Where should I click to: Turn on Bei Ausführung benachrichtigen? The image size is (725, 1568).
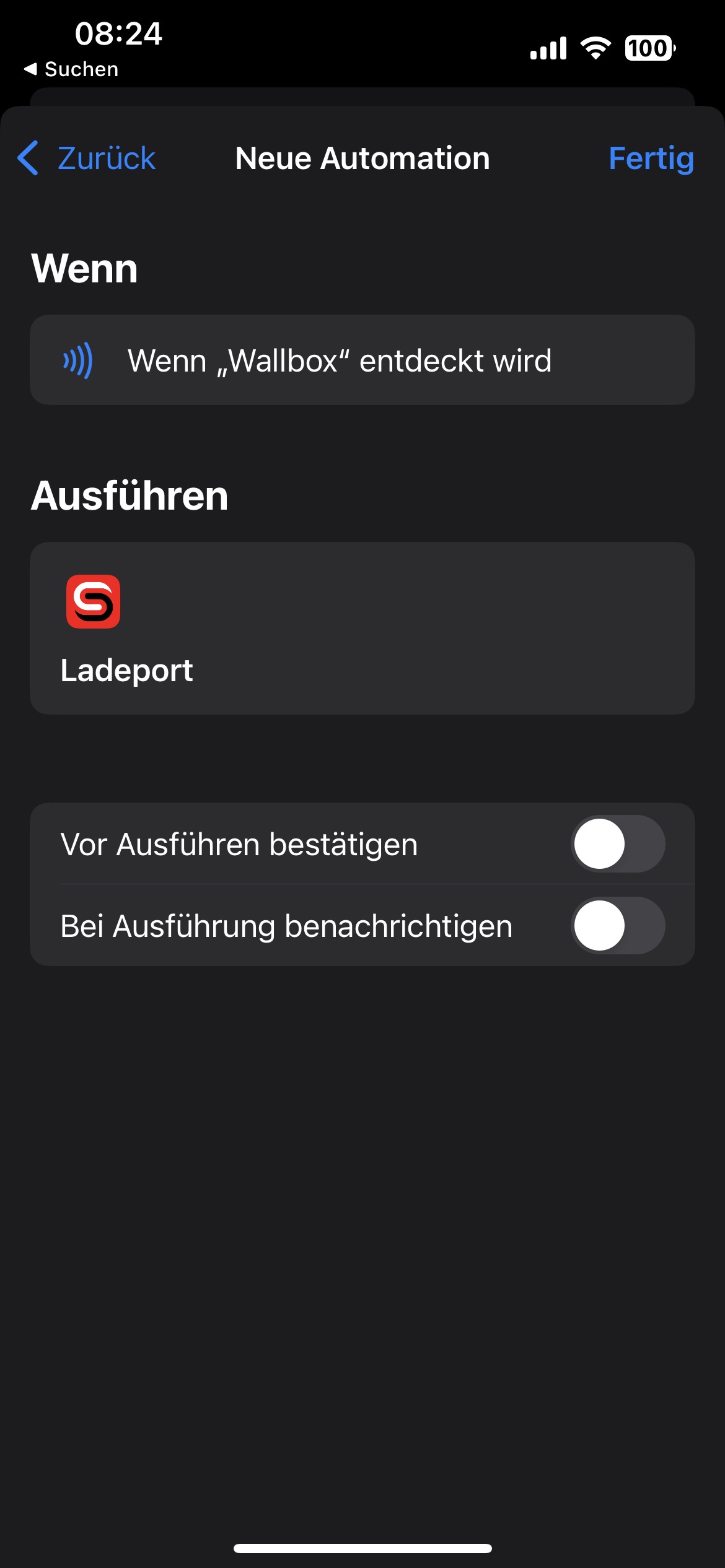coord(618,925)
